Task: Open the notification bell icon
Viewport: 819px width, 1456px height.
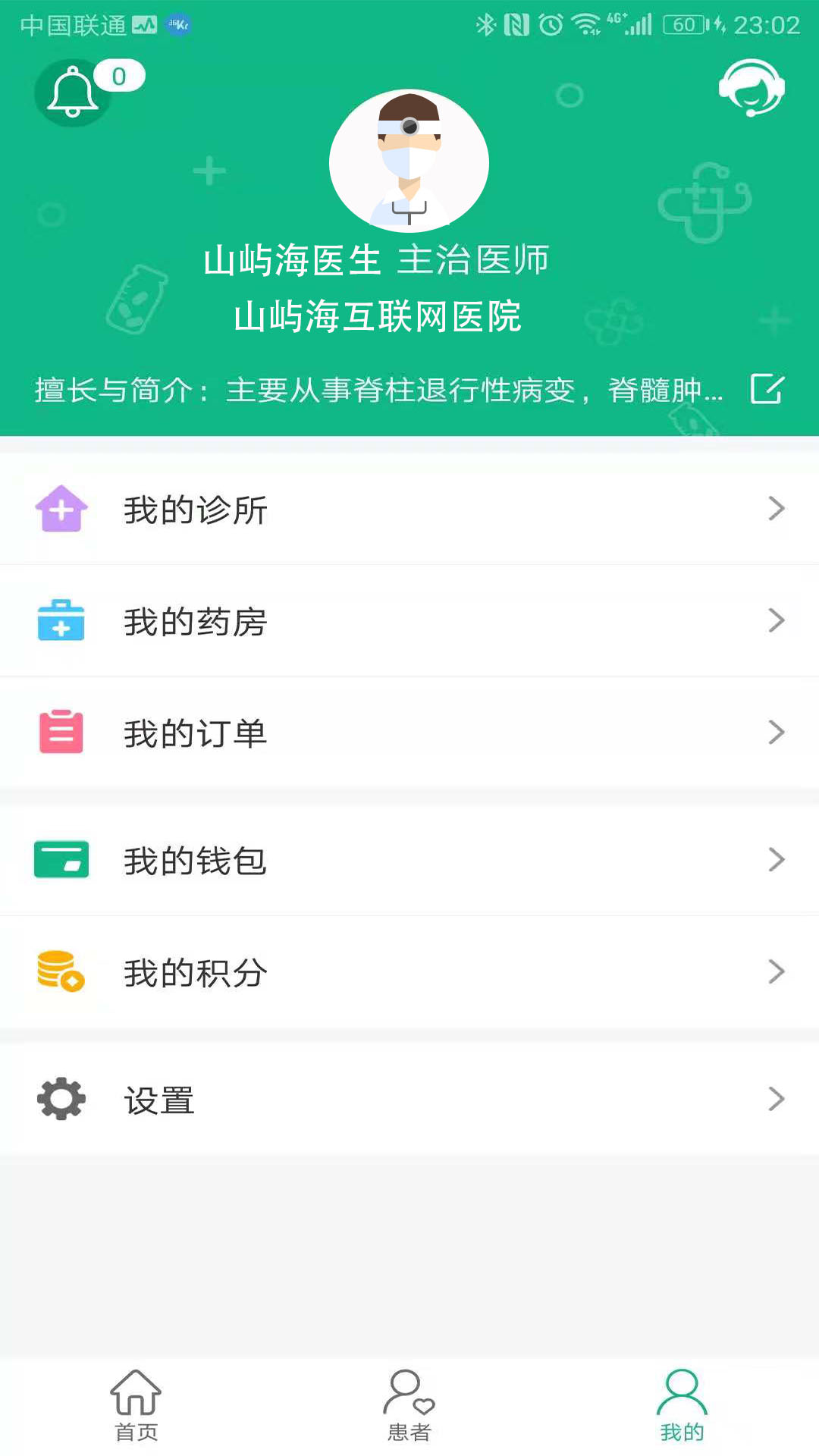Action: 71,93
